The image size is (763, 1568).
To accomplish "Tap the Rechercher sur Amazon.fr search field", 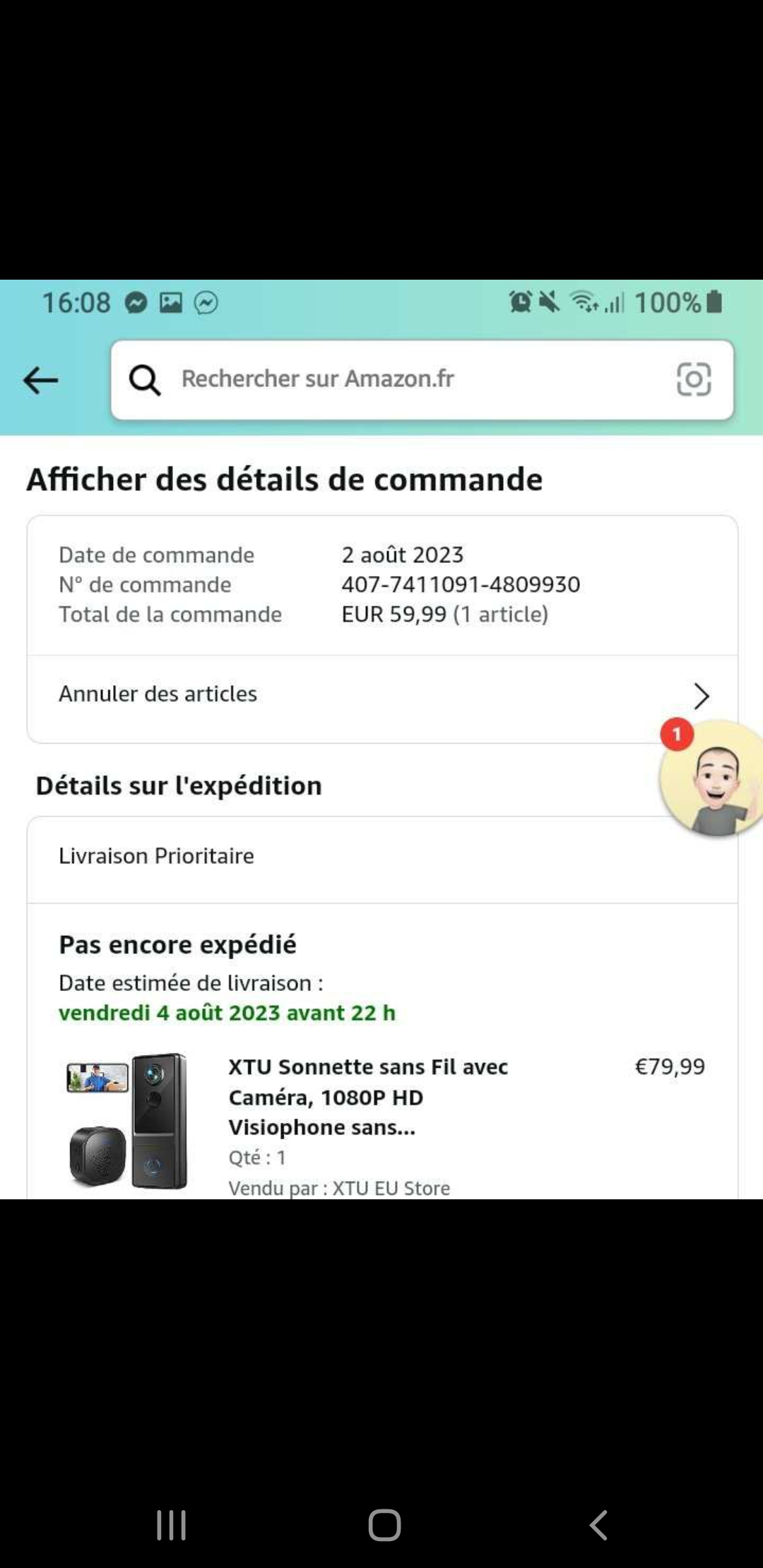I will 396,379.
